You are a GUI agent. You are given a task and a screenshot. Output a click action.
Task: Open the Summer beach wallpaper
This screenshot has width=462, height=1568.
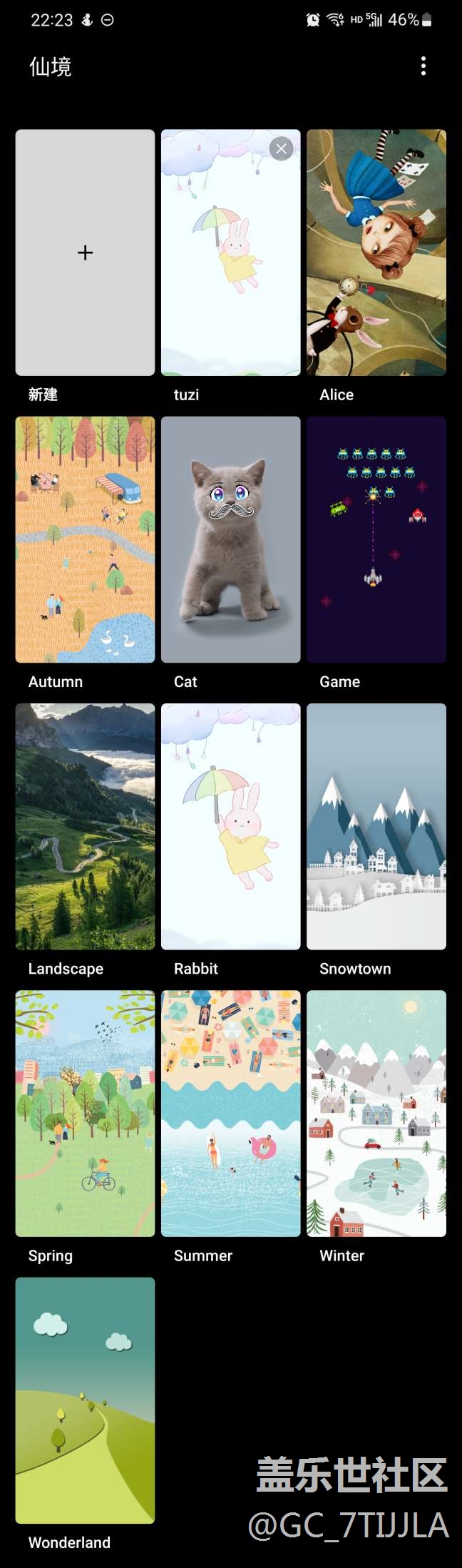point(230,1113)
